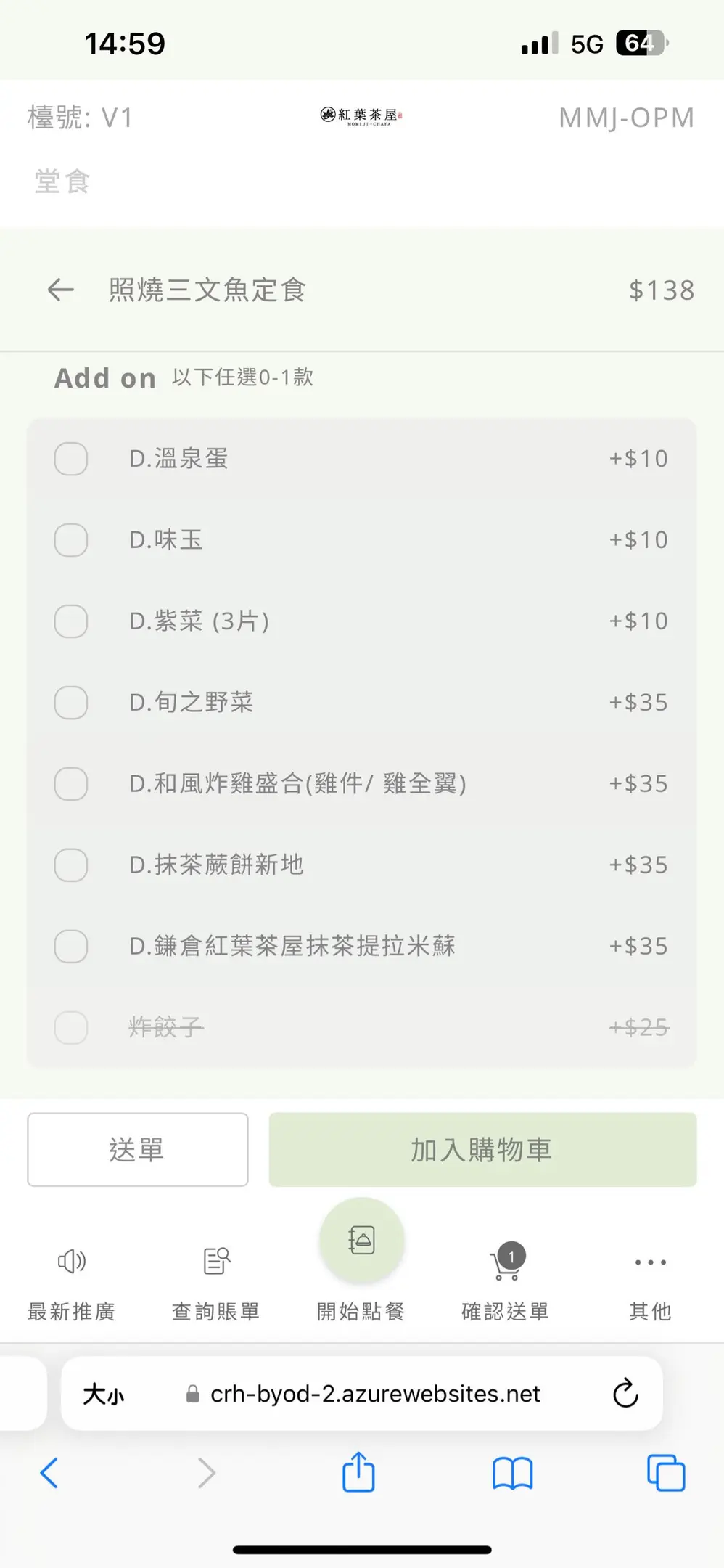Switch to 開始點餐 tab

tap(361, 1263)
